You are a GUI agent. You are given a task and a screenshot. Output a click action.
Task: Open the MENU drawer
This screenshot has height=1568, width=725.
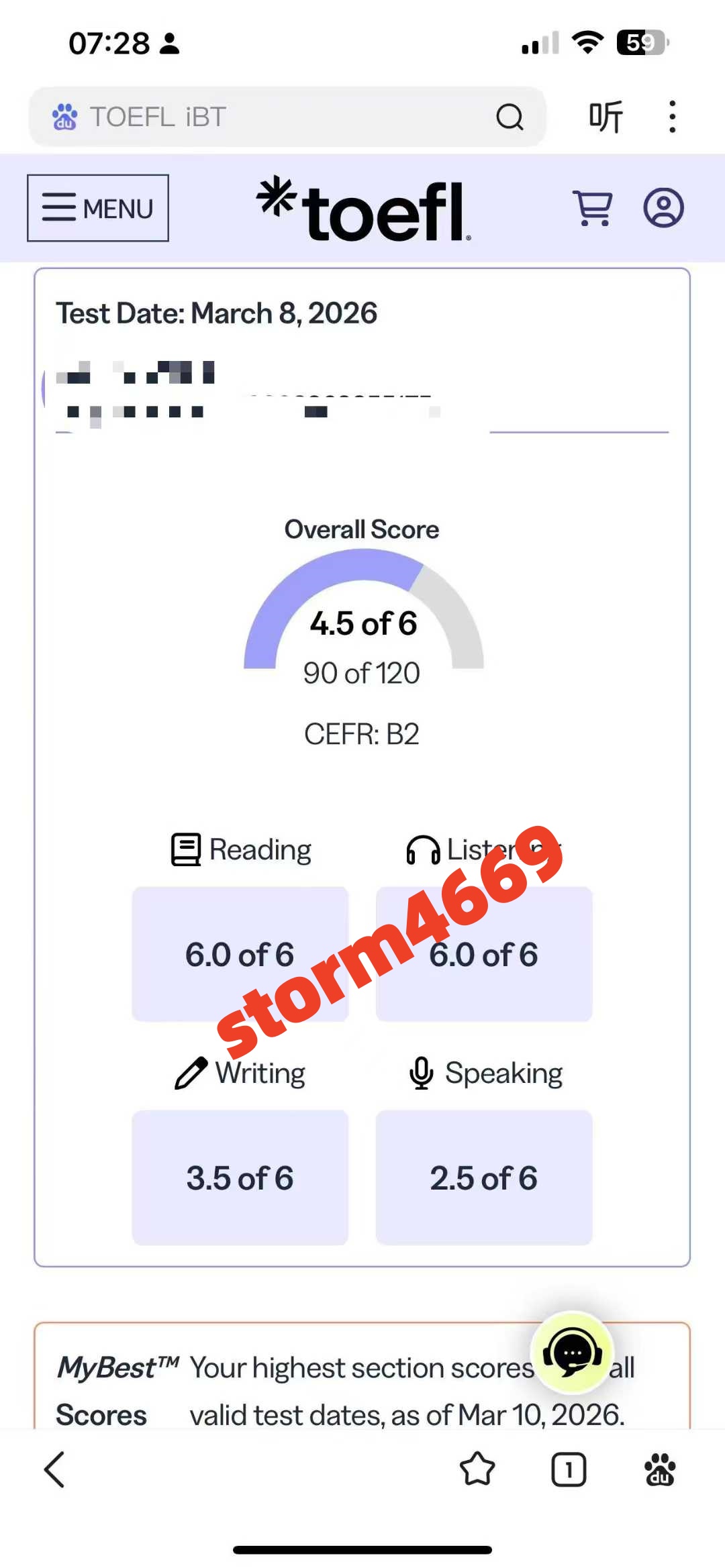click(x=98, y=208)
